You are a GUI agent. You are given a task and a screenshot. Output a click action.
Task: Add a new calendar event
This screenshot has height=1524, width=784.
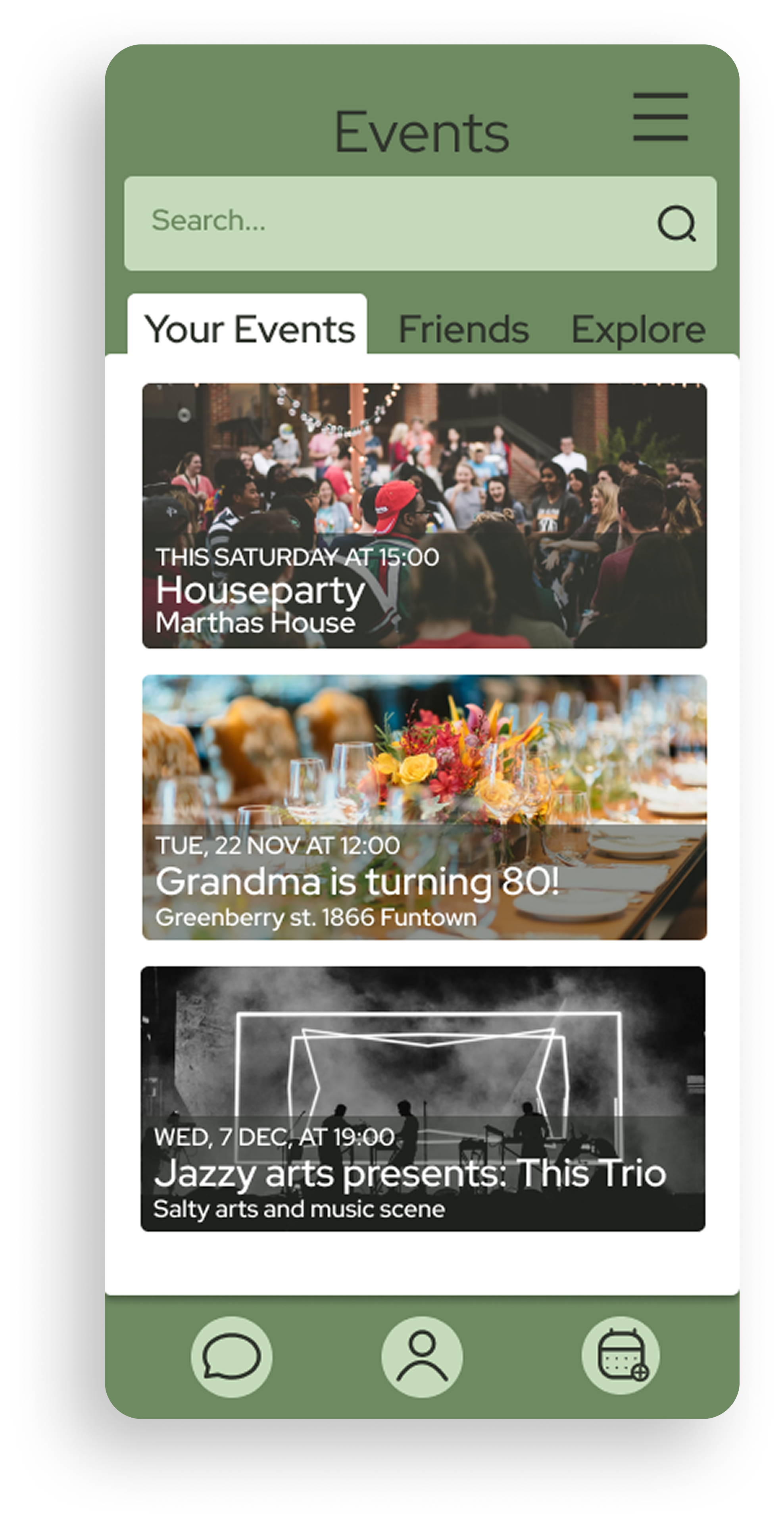point(621,1355)
